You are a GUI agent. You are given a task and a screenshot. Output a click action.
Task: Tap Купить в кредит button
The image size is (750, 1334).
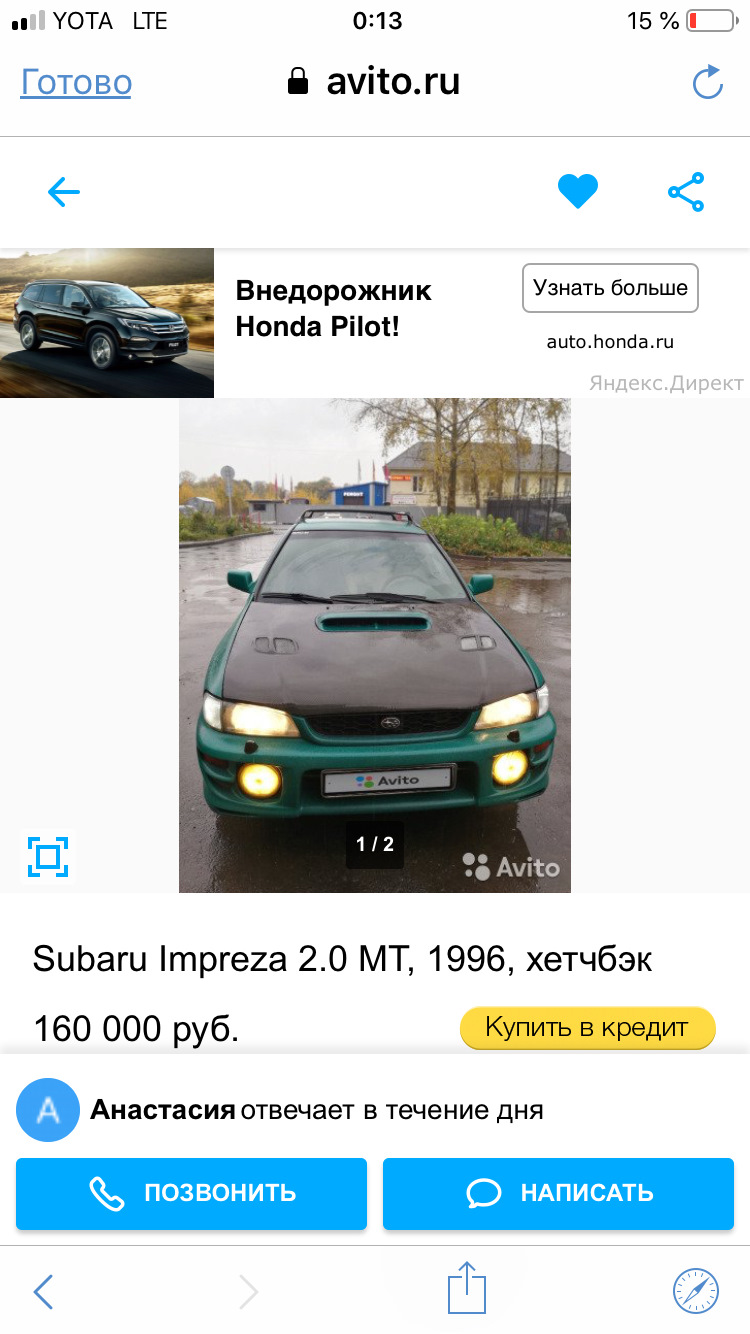click(587, 1027)
